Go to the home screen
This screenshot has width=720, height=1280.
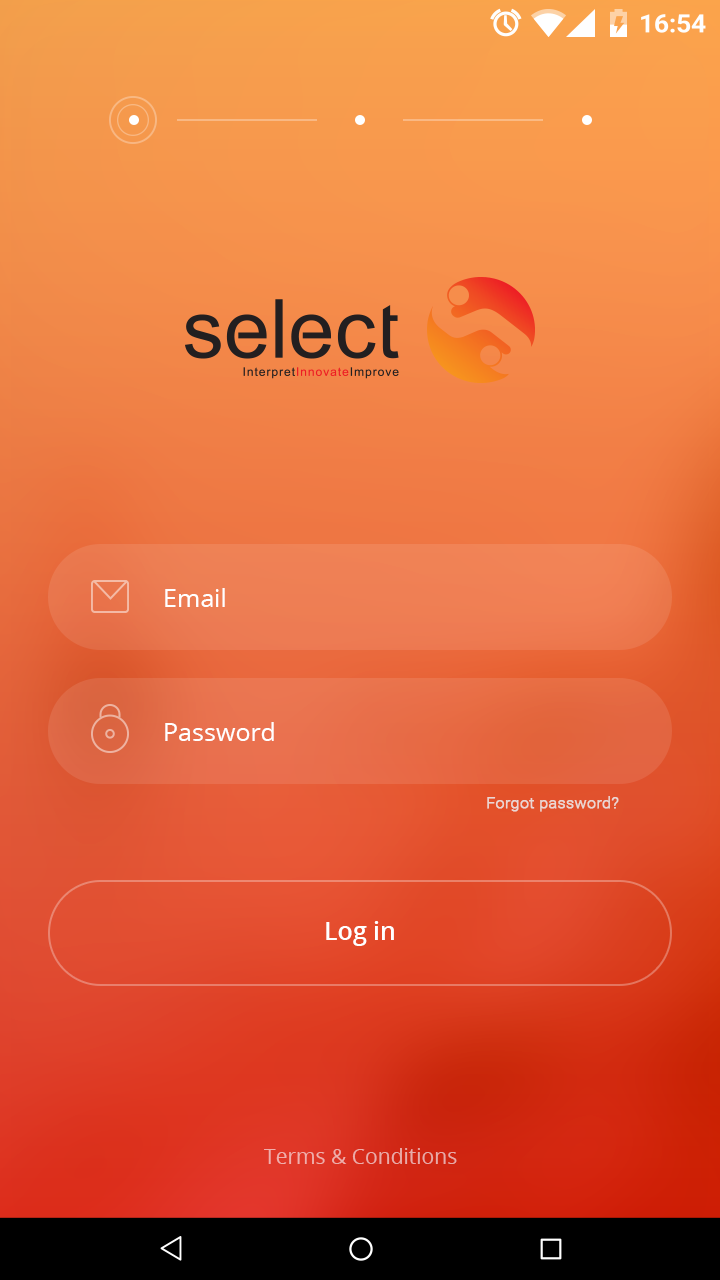click(x=361, y=1248)
